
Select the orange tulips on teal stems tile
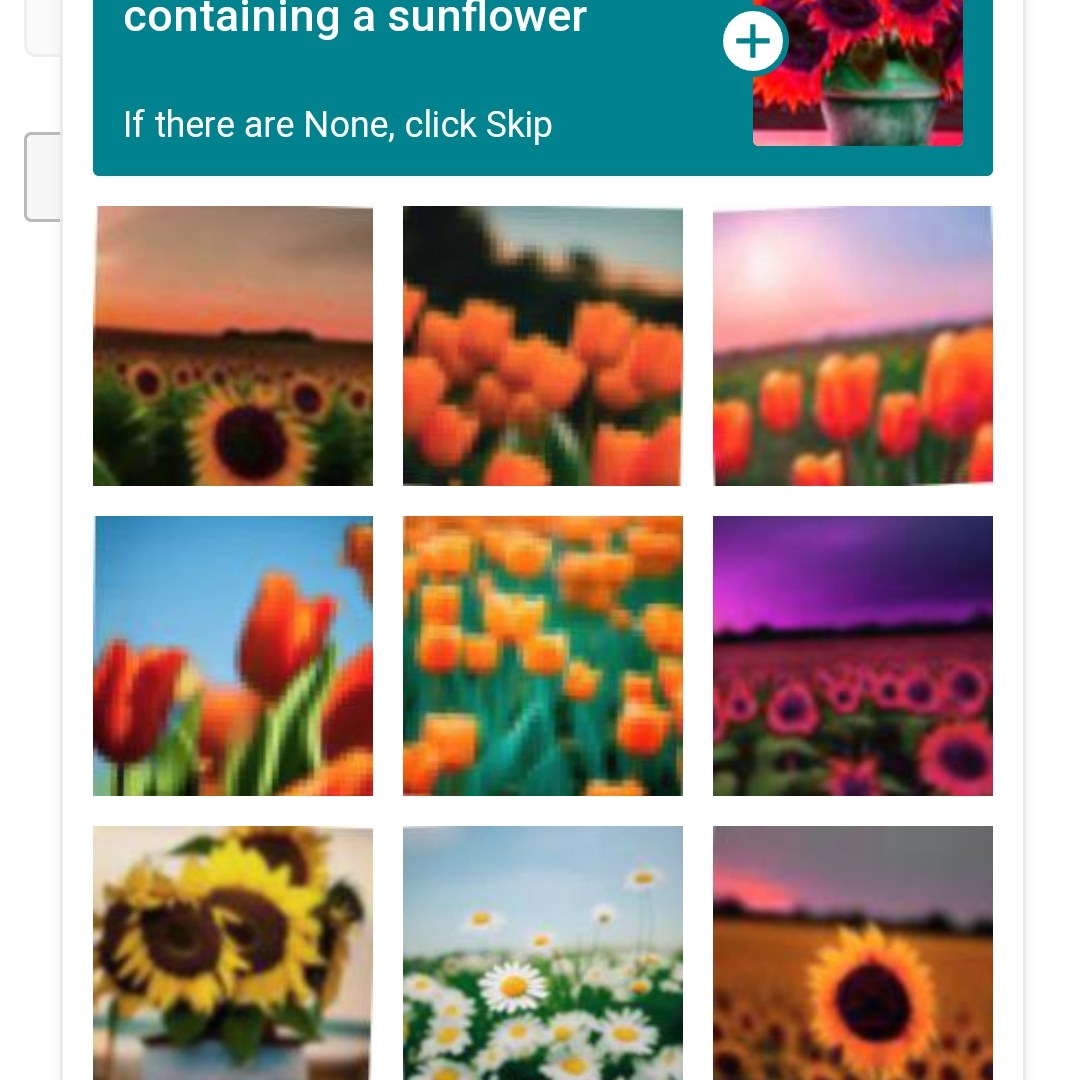tap(543, 656)
